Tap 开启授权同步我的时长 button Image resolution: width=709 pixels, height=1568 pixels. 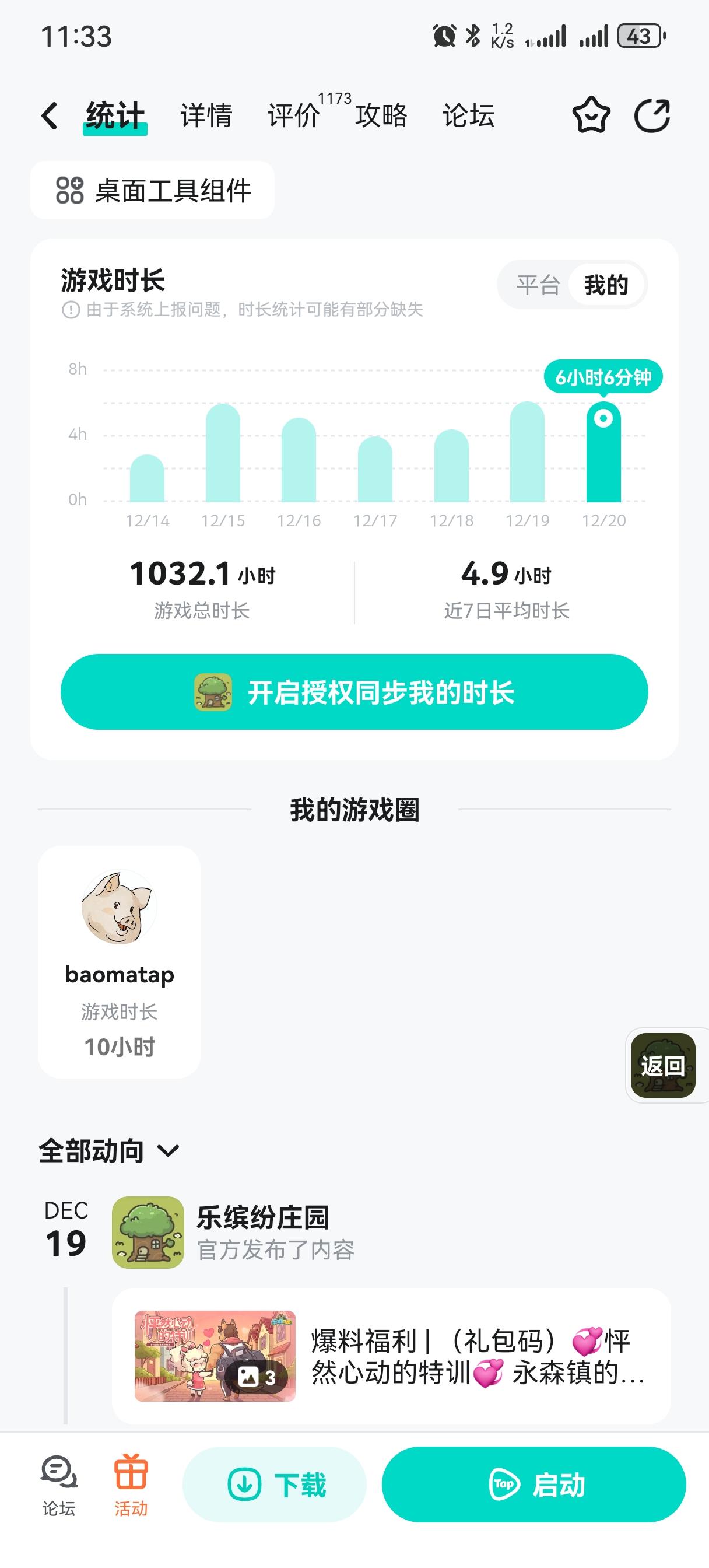click(x=354, y=692)
